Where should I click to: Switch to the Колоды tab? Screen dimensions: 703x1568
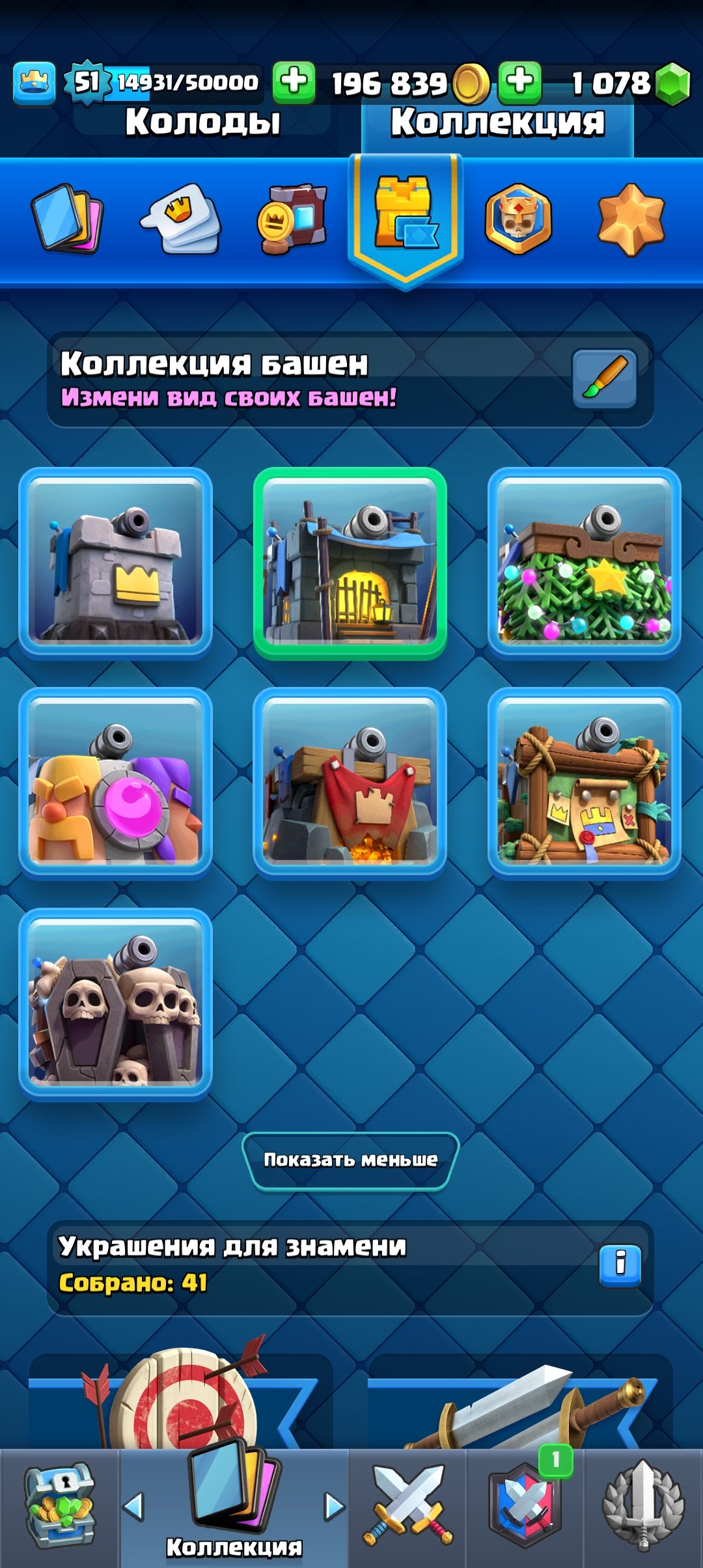(x=202, y=122)
